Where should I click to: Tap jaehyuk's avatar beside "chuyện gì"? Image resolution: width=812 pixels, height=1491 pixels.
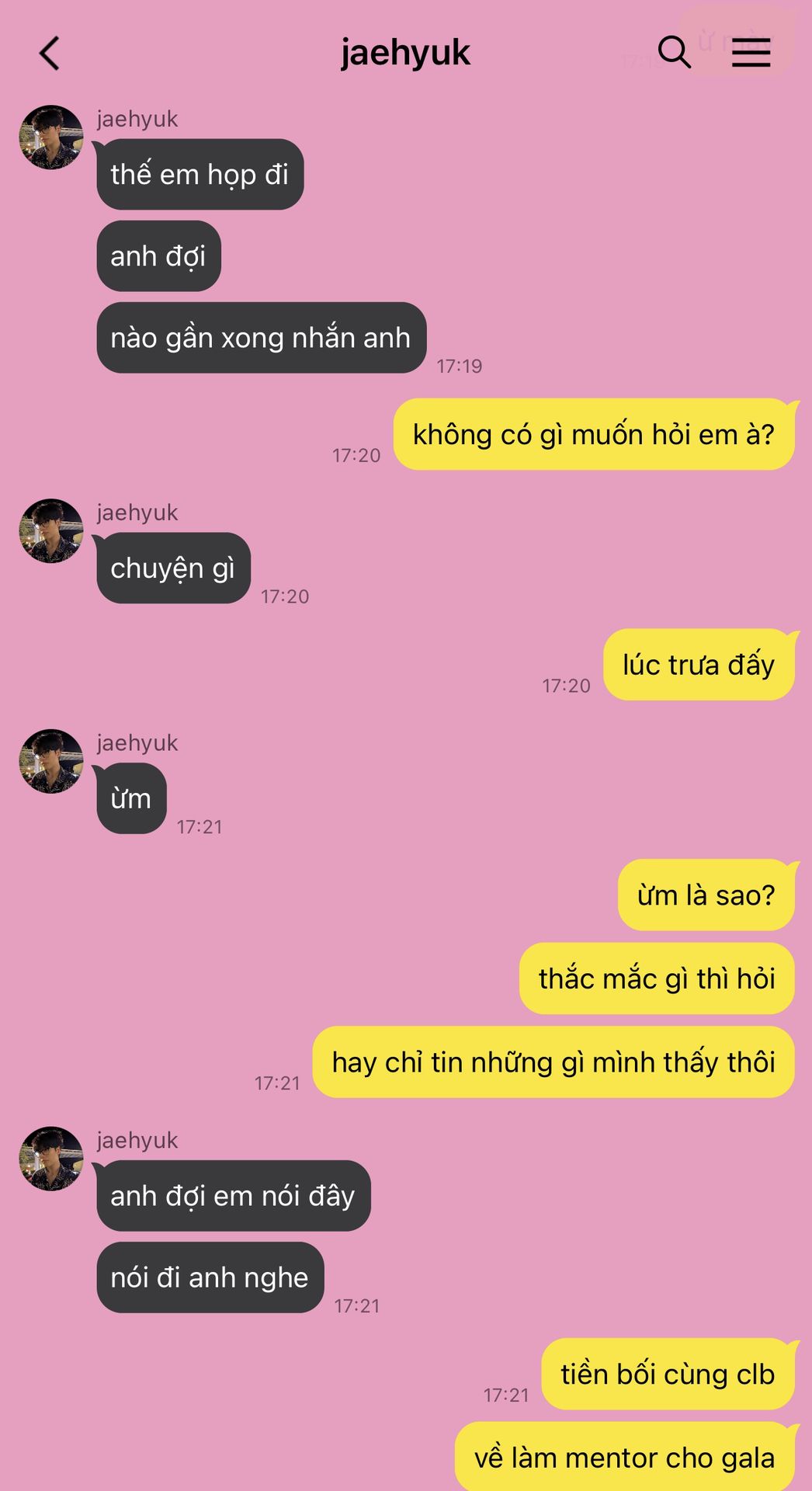(x=51, y=530)
